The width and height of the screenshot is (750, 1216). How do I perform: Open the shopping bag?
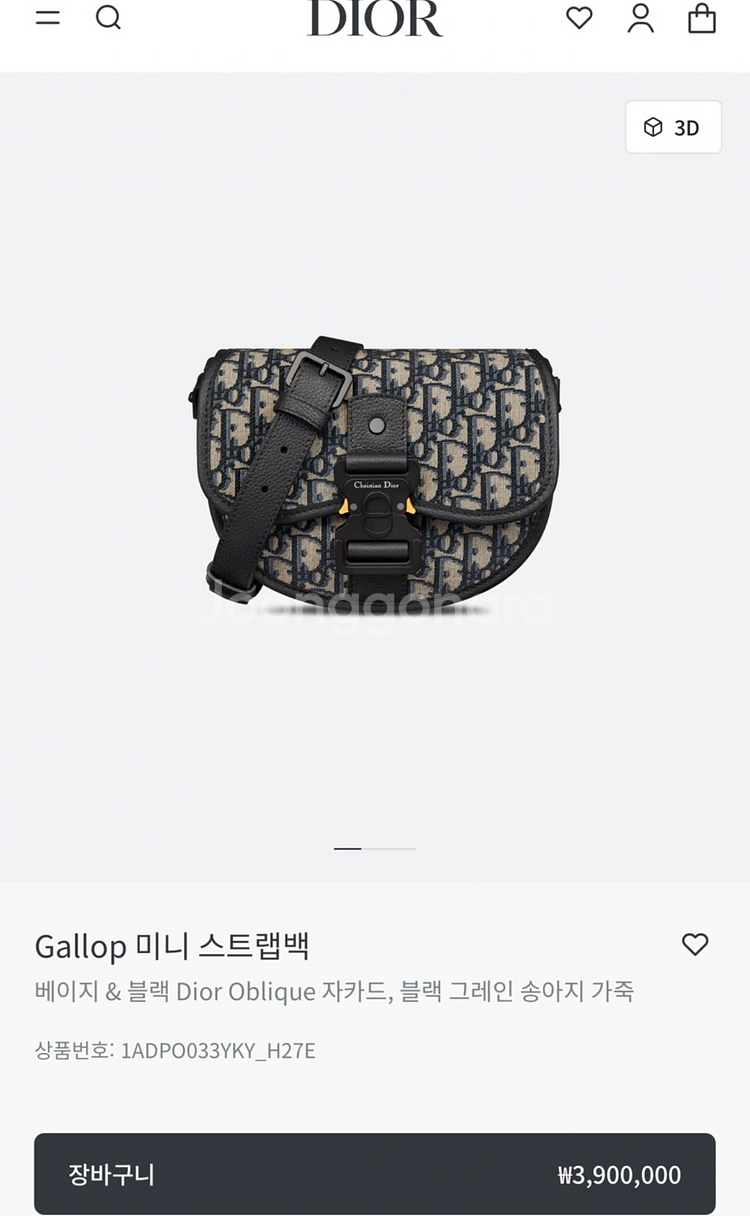(702, 17)
